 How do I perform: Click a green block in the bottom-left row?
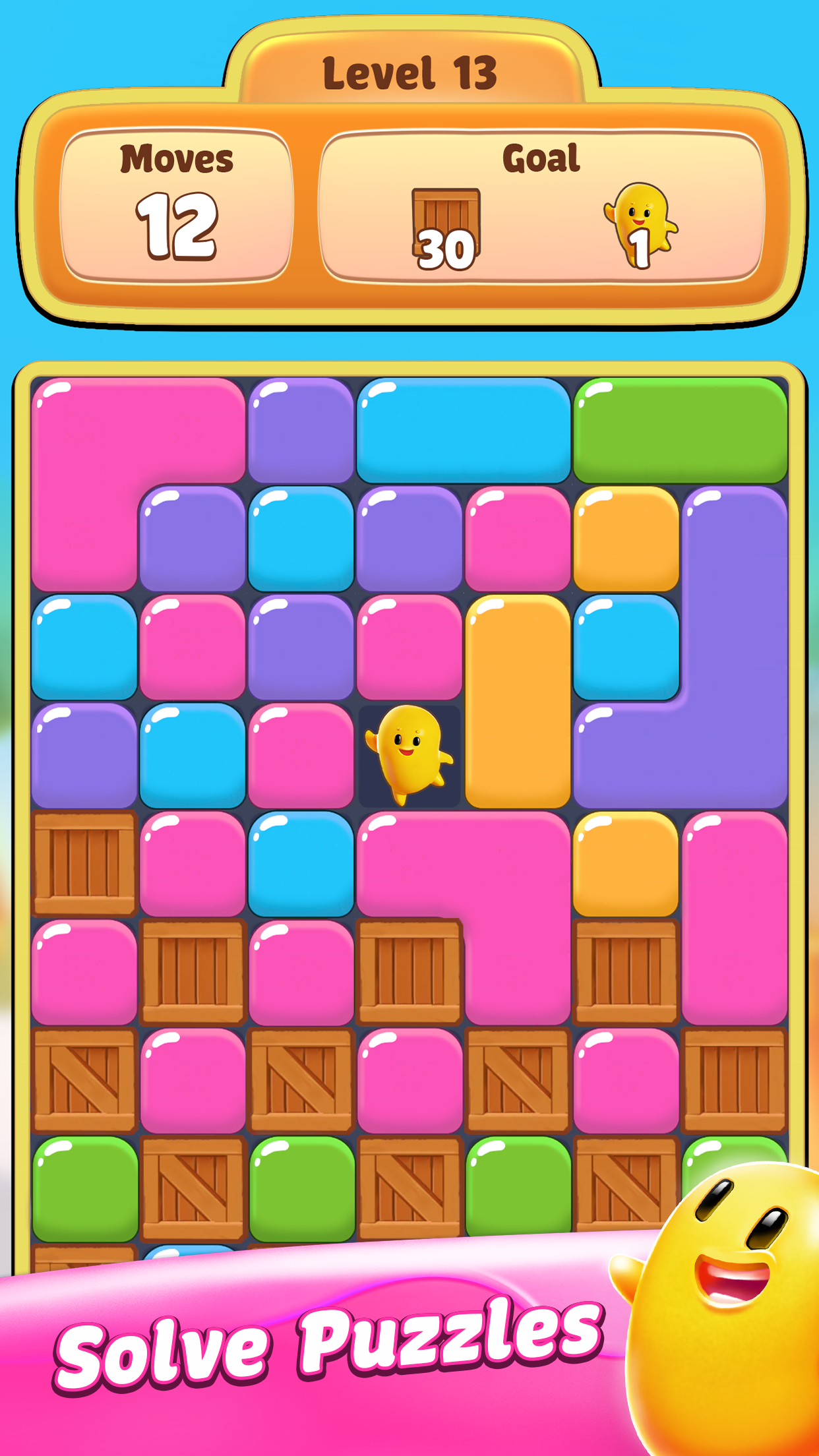(x=84, y=1194)
